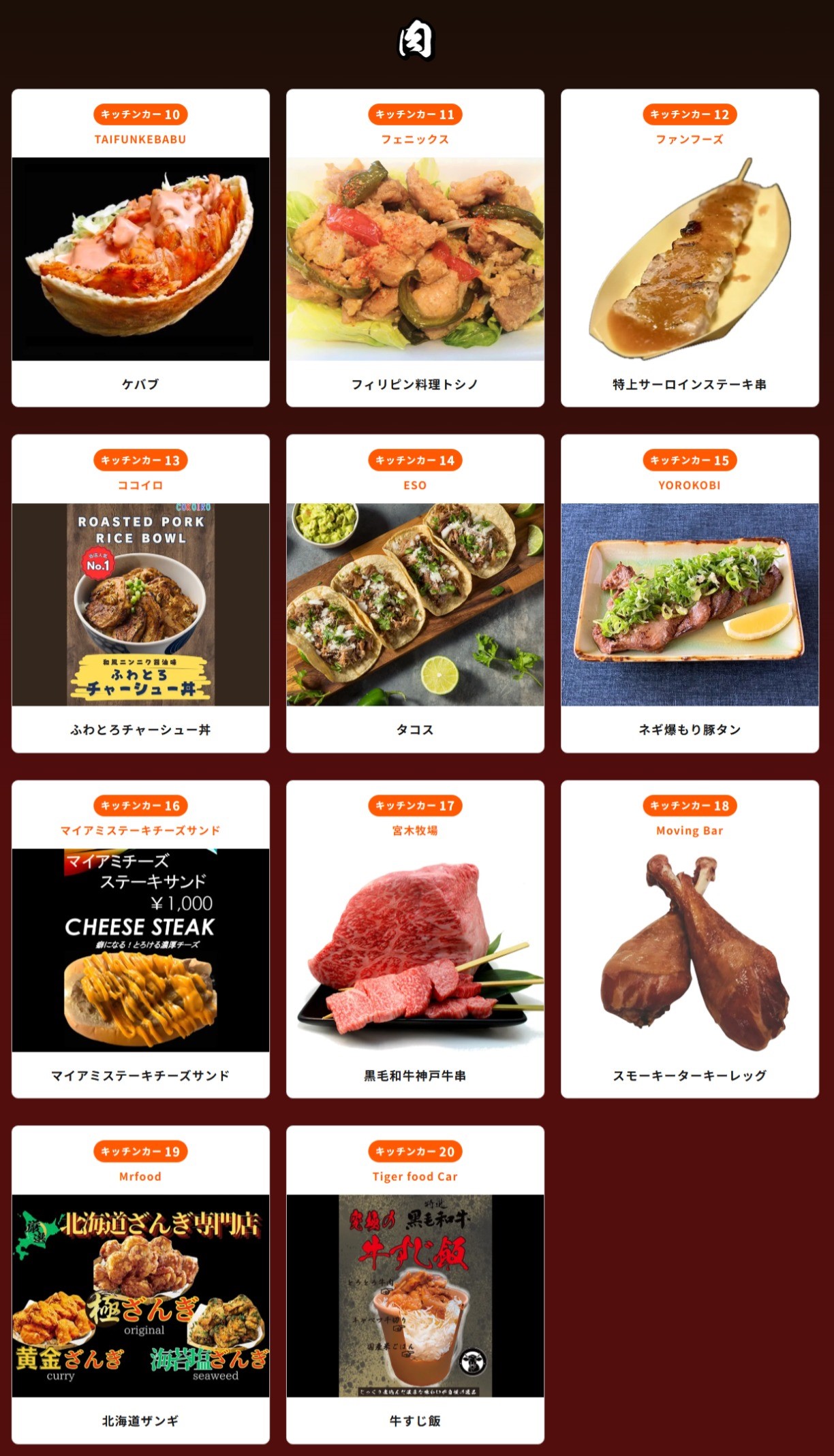Open the TAIFUNKEBABU kebab card
834x1456 pixels.
coord(140,259)
